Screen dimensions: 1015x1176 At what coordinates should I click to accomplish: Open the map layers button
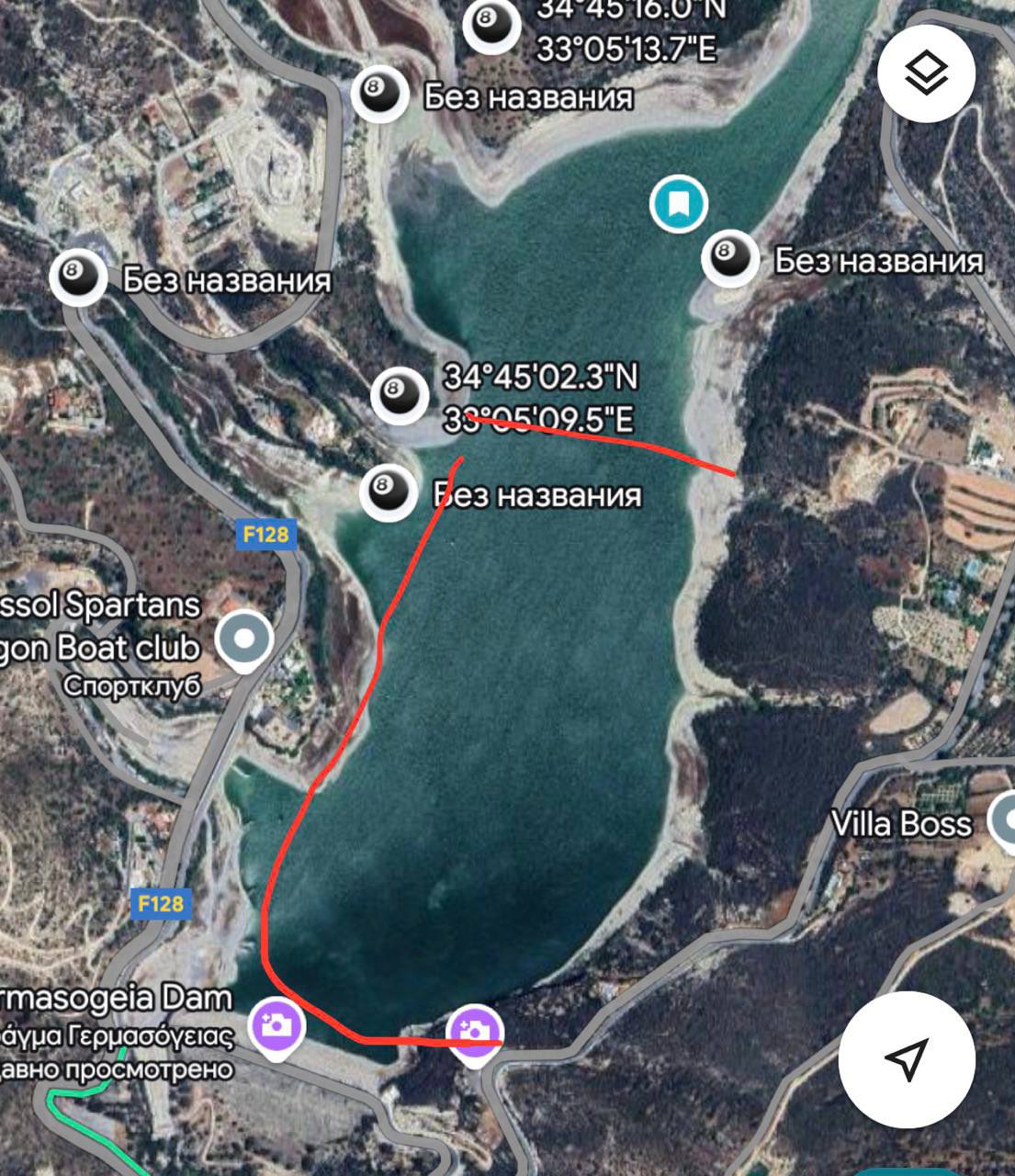[x=925, y=73]
